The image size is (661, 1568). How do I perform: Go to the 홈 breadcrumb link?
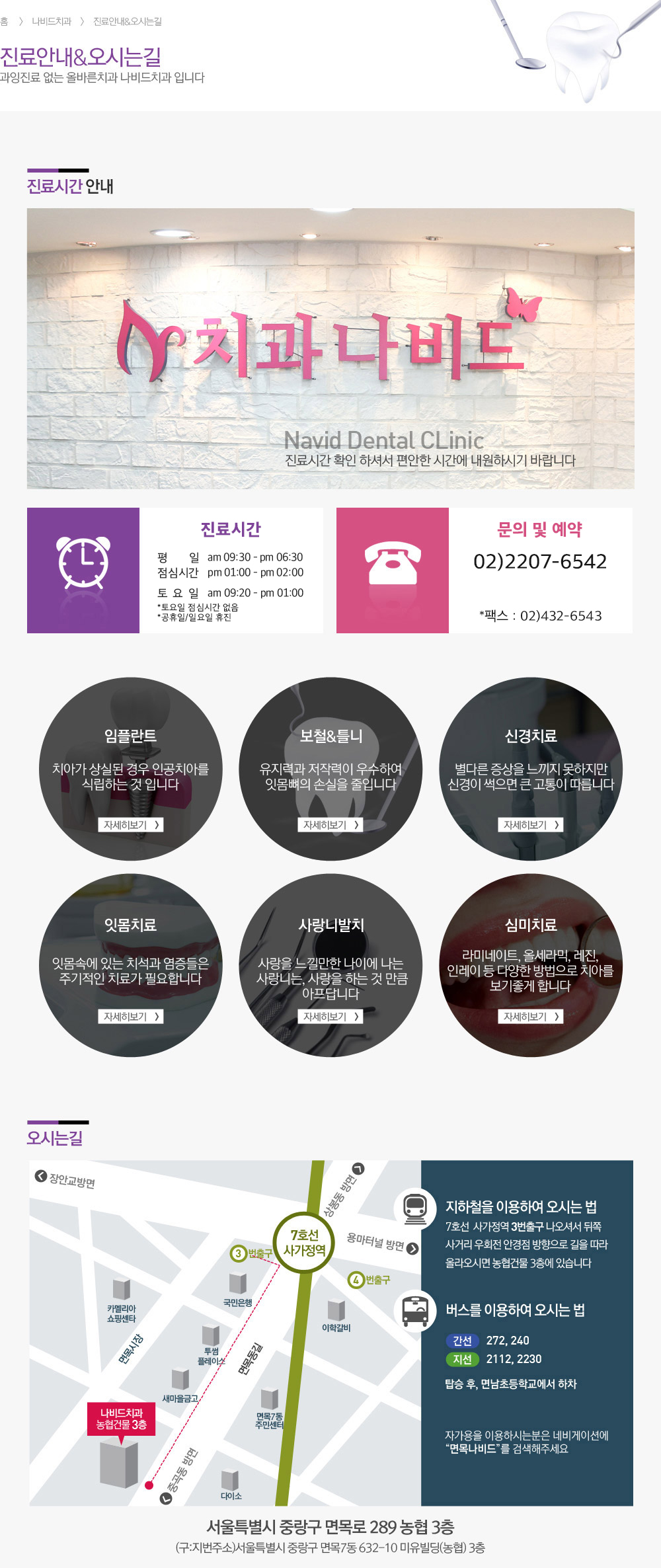pyautogui.click(x=4, y=22)
